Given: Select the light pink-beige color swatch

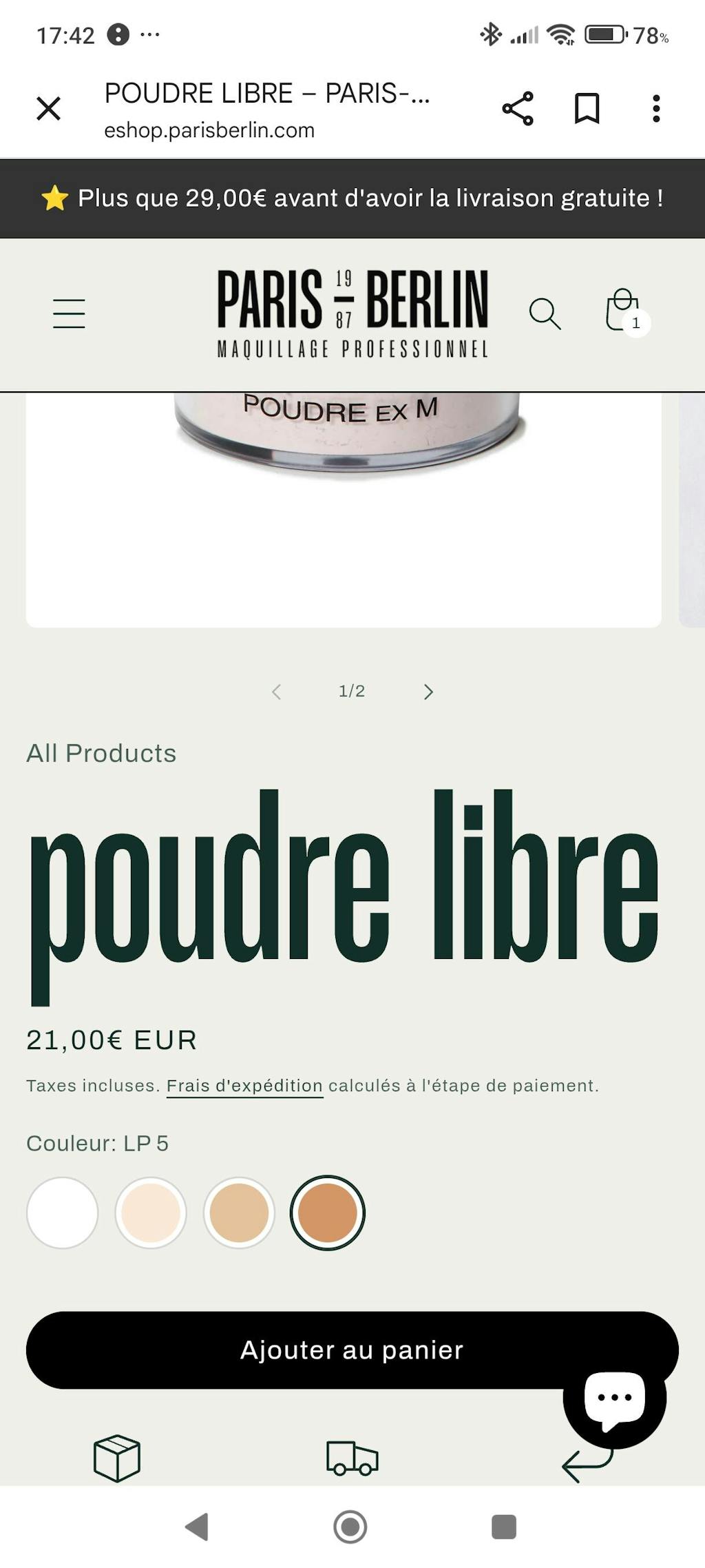Looking at the screenshot, I should click(x=151, y=1213).
